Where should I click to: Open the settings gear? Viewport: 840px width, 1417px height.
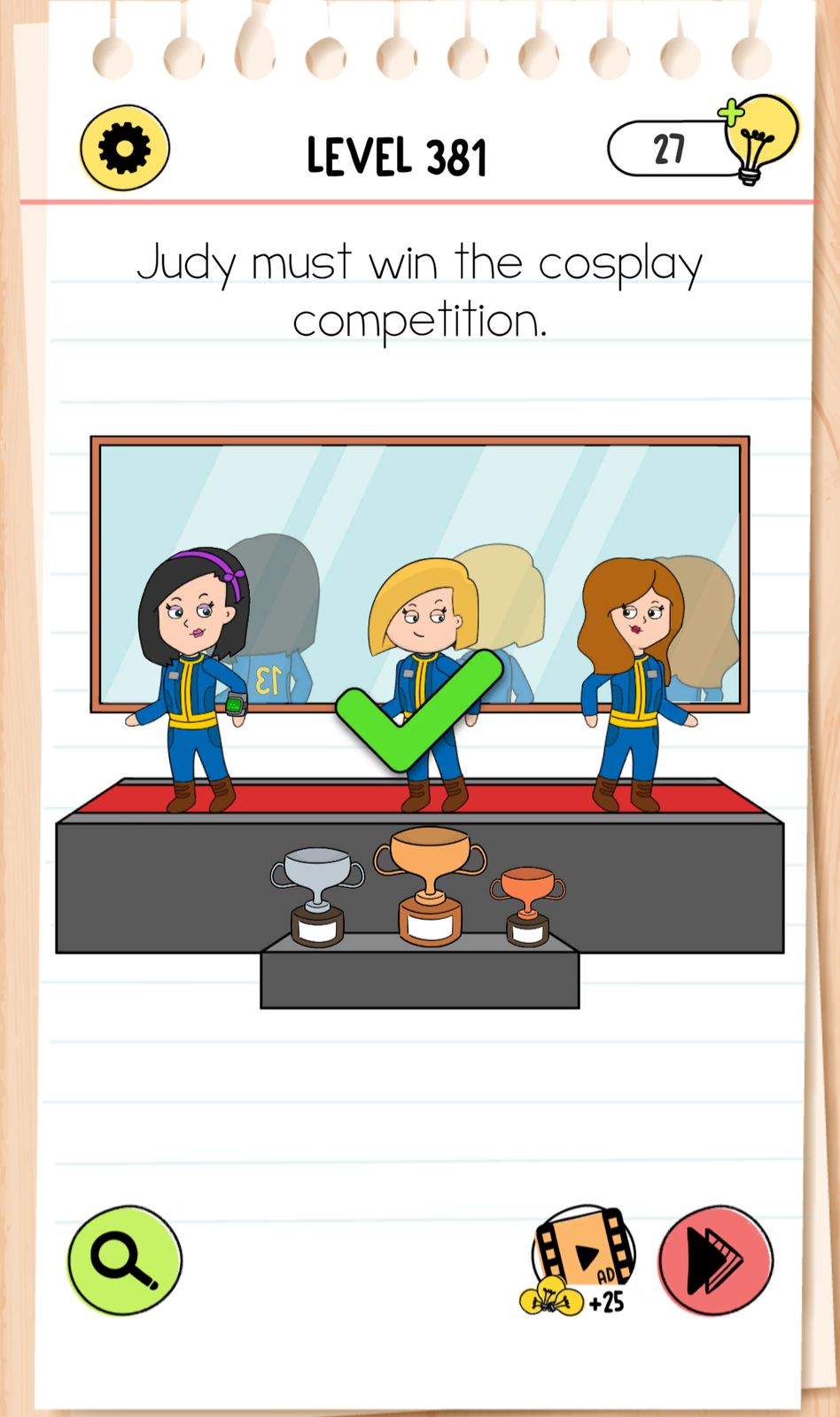coord(124,148)
